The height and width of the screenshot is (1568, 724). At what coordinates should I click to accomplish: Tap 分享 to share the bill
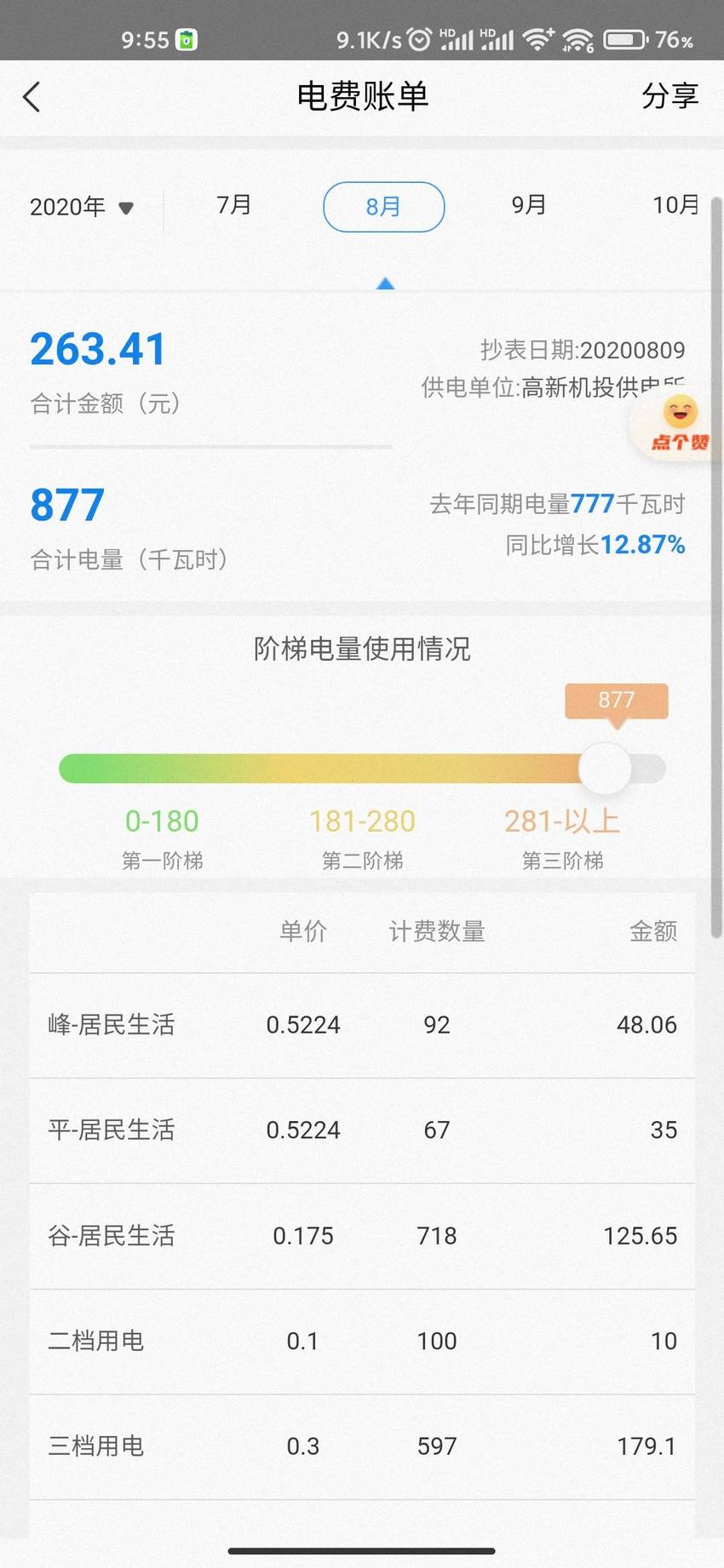[x=669, y=96]
